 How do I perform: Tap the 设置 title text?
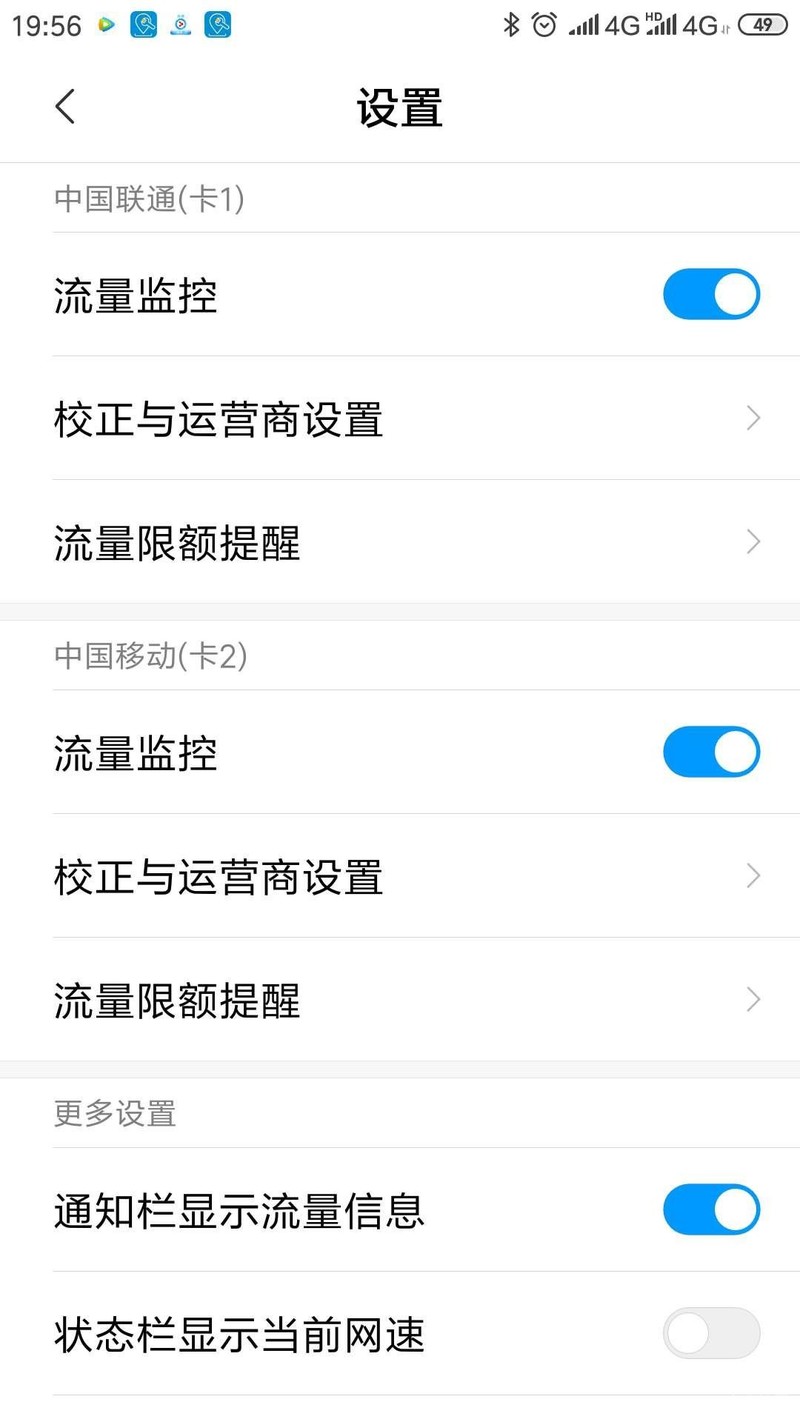[x=400, y=108]
